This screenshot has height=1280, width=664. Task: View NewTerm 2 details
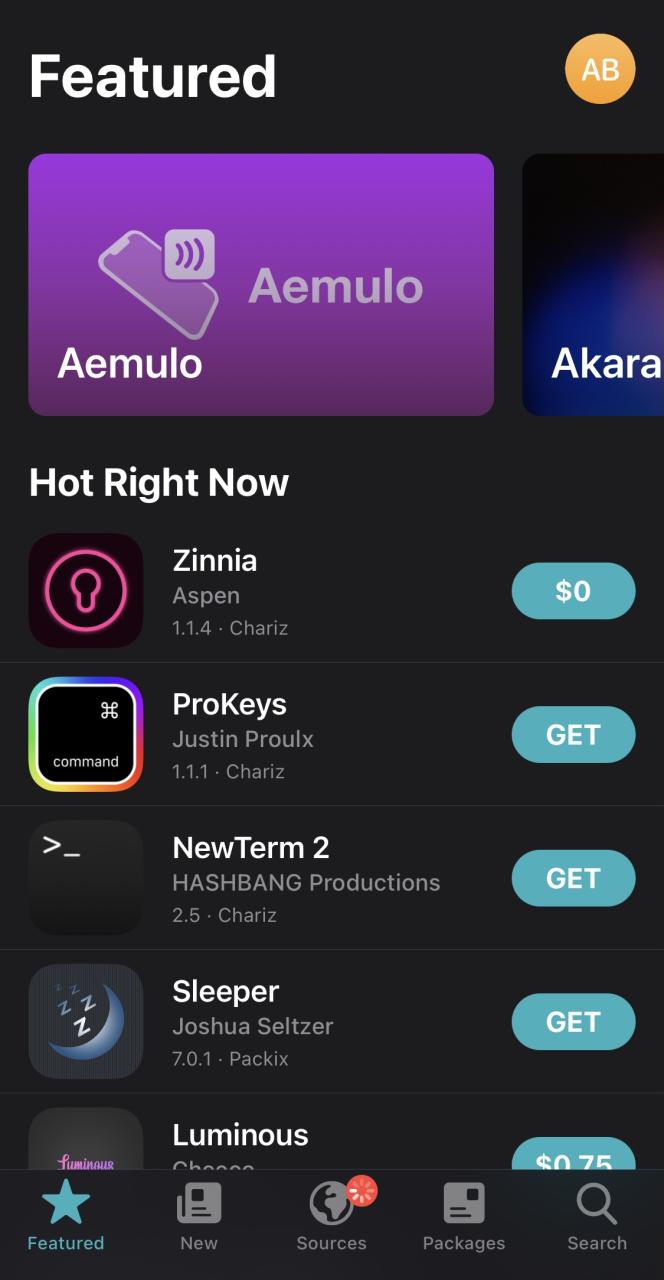tap(300, 878)
